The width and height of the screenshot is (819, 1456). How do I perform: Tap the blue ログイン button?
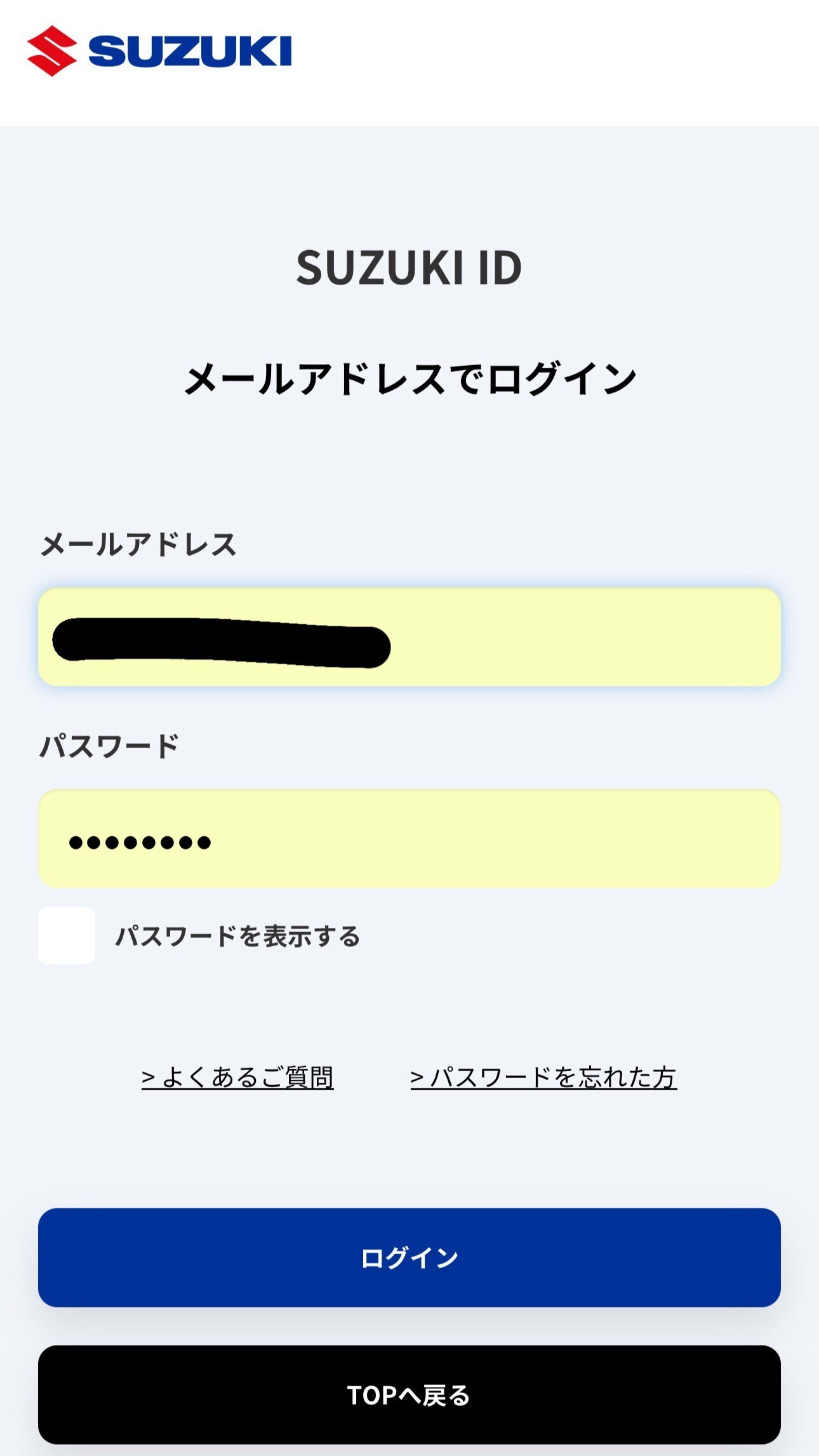(409, 1258)
